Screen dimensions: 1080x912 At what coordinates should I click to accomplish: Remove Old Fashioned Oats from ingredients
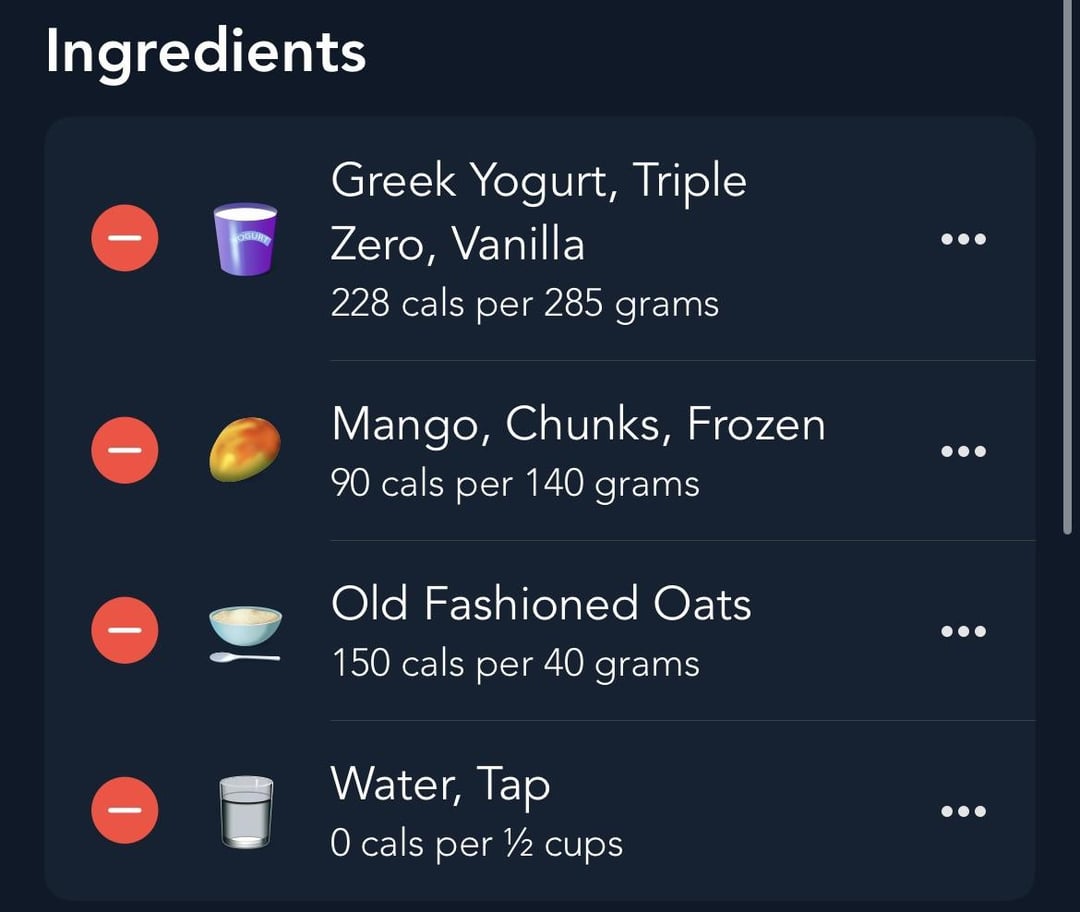click(x=125, y=630)
